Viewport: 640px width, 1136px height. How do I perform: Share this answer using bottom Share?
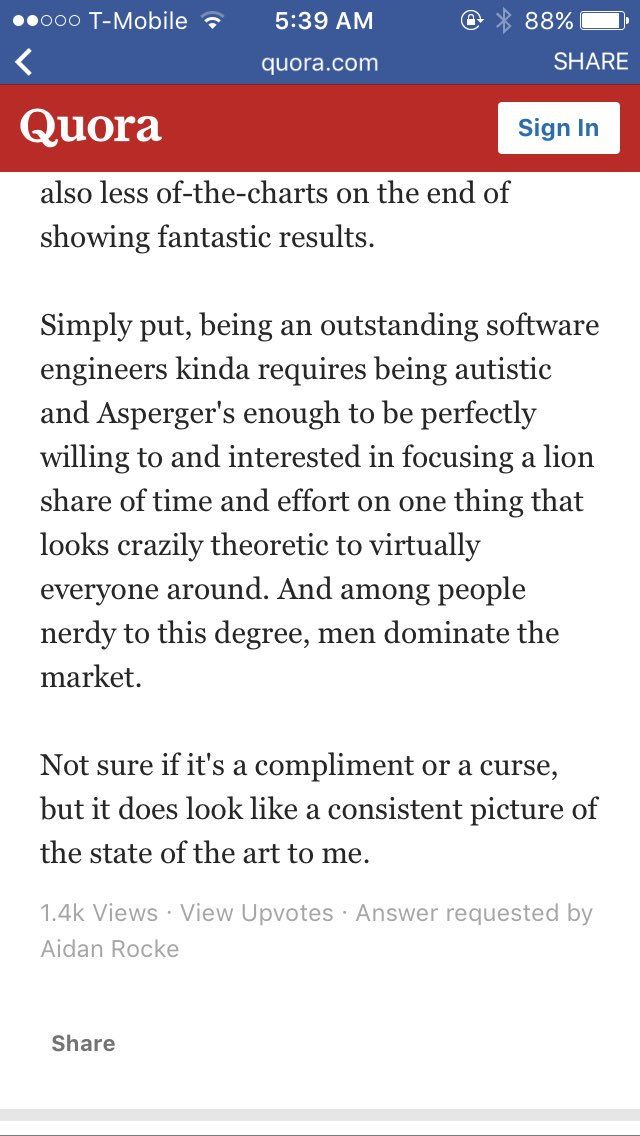pos(83,1043)
